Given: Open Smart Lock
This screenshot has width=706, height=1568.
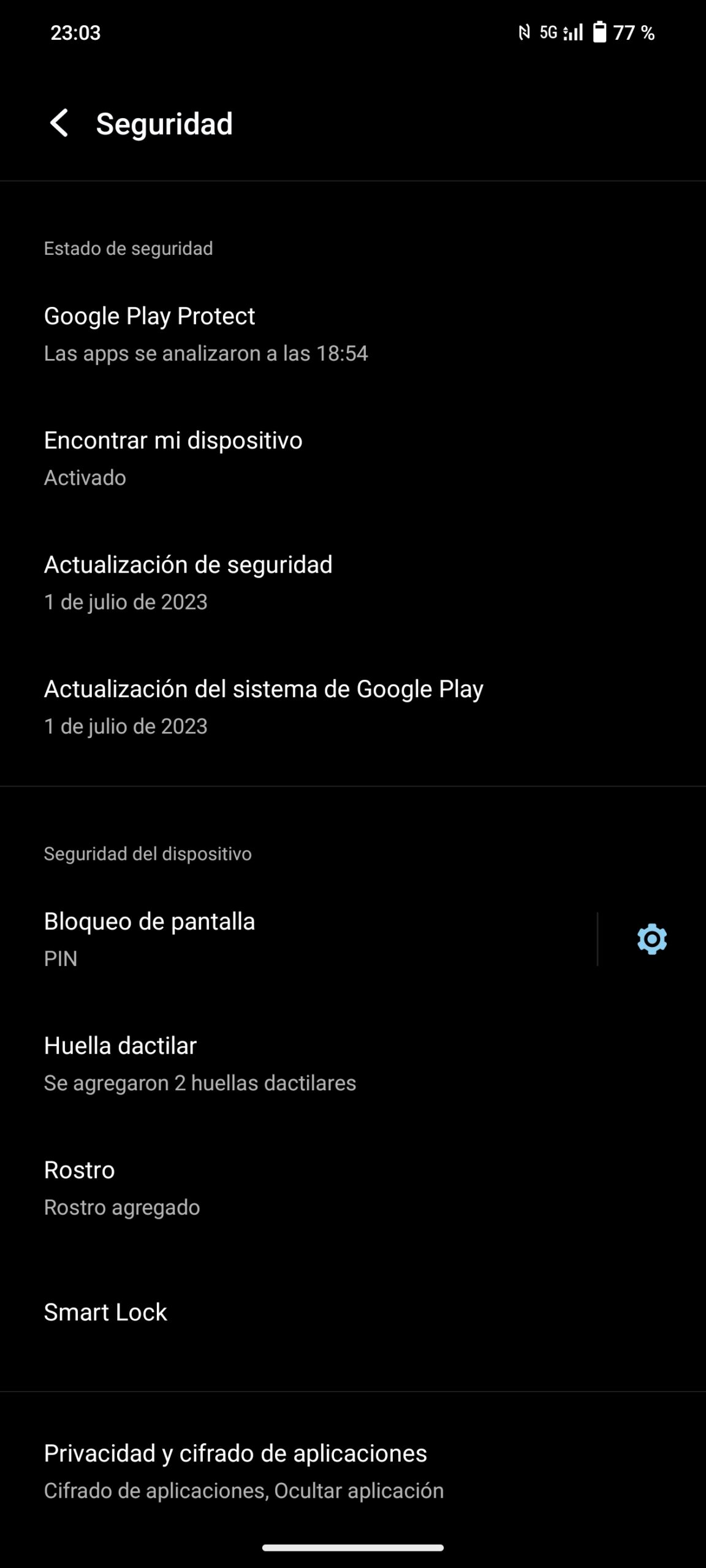Looking at the screenshot, I should click(105, 1312).
